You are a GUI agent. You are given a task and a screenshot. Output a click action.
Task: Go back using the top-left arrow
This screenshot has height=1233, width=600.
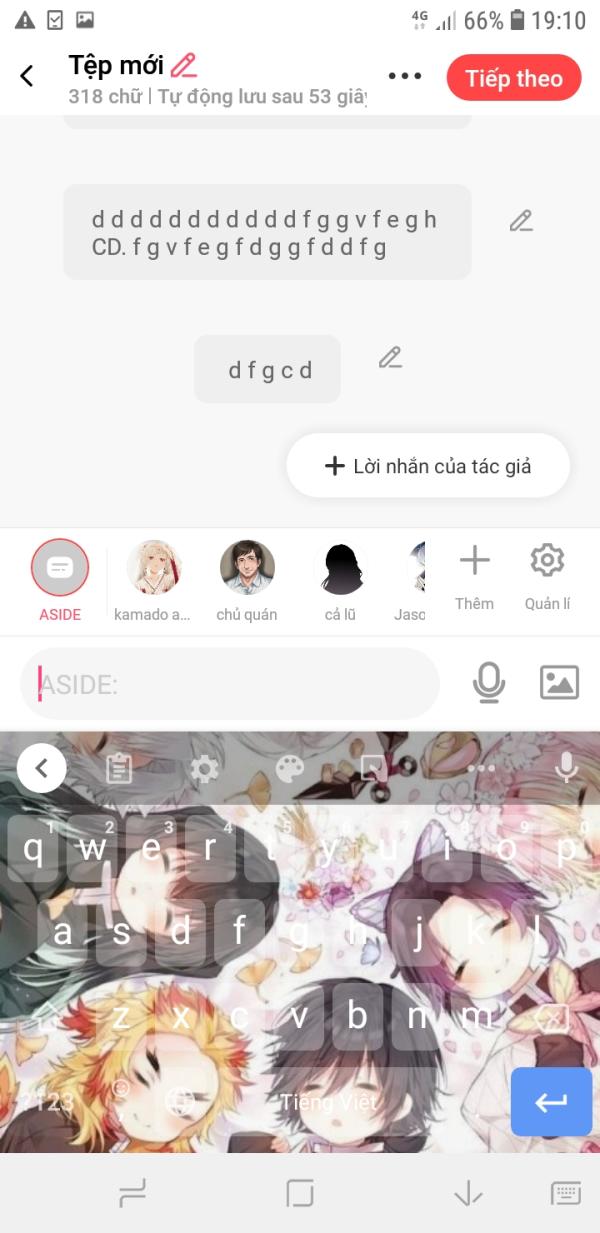click(27, 76)
